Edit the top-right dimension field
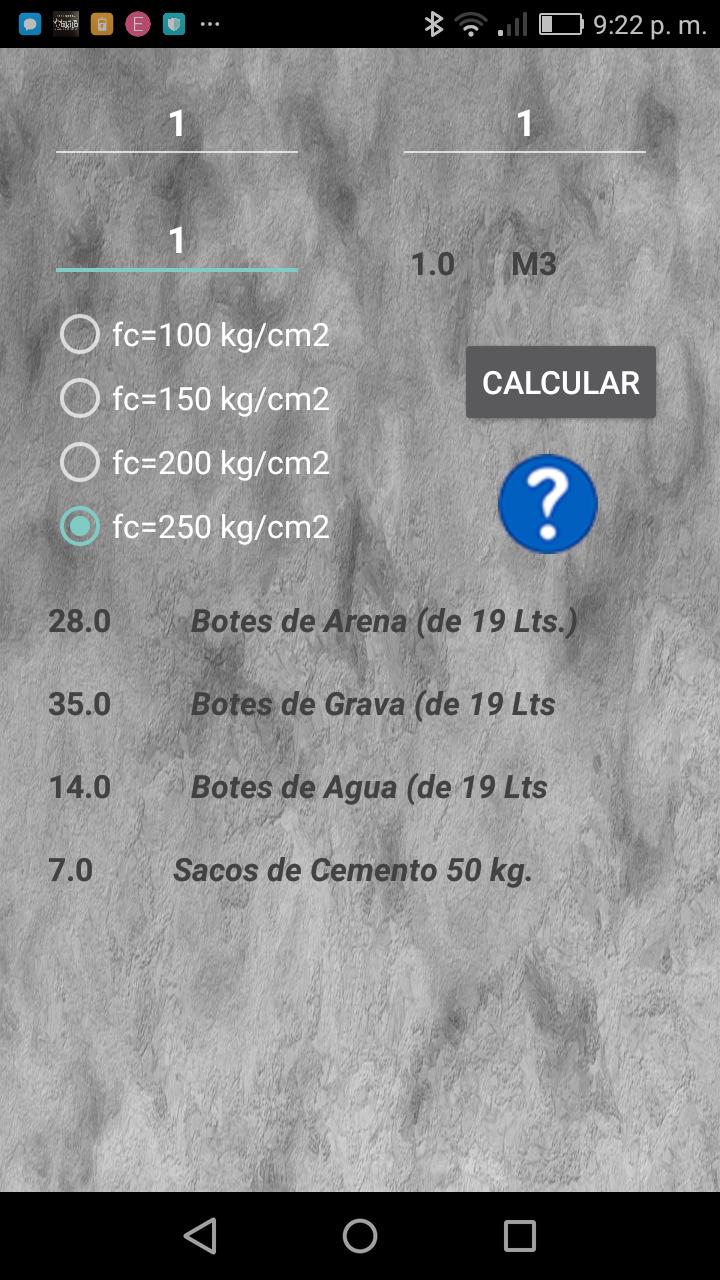Screen dimensions: 720x1280 click(x=525, y=125)
